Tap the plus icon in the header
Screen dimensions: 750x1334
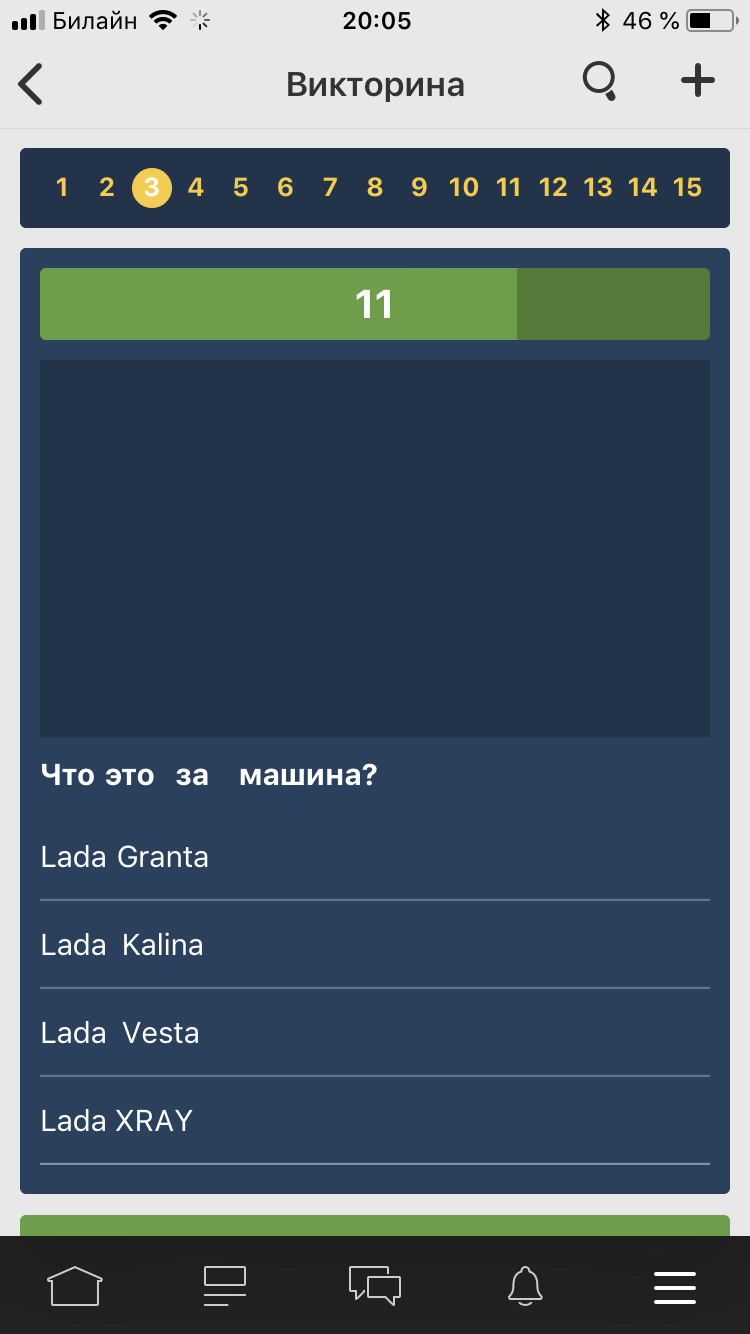click(x=698, y=82)
